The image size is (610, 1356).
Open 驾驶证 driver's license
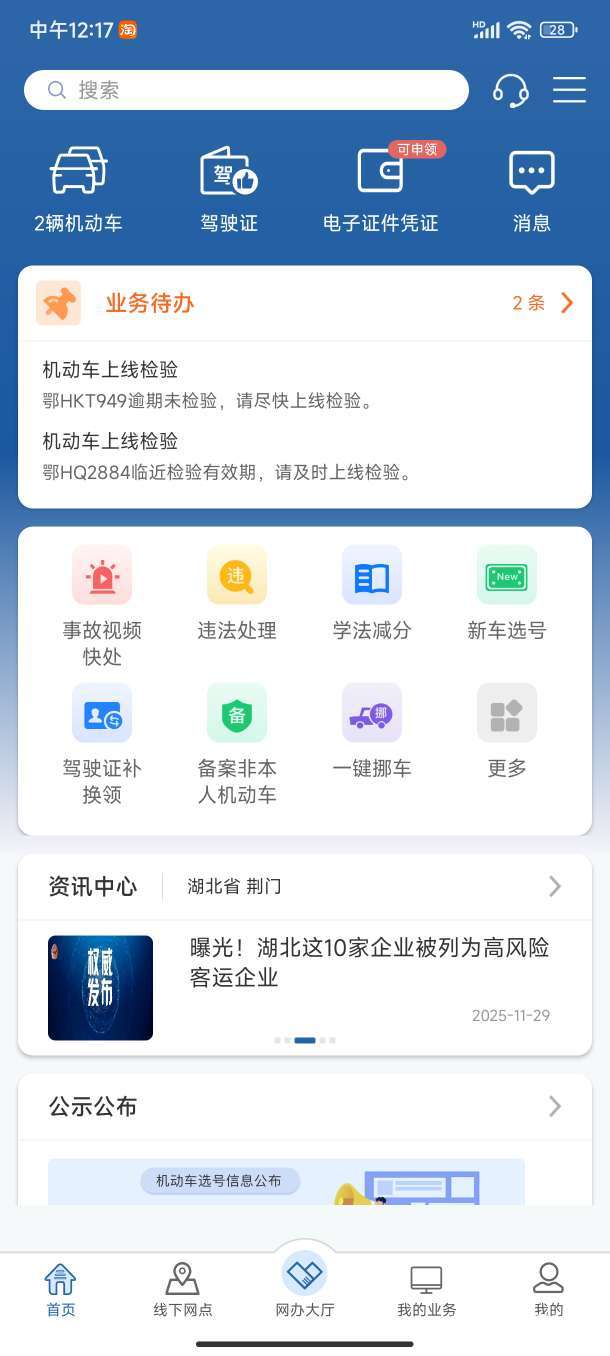(229, 190)
